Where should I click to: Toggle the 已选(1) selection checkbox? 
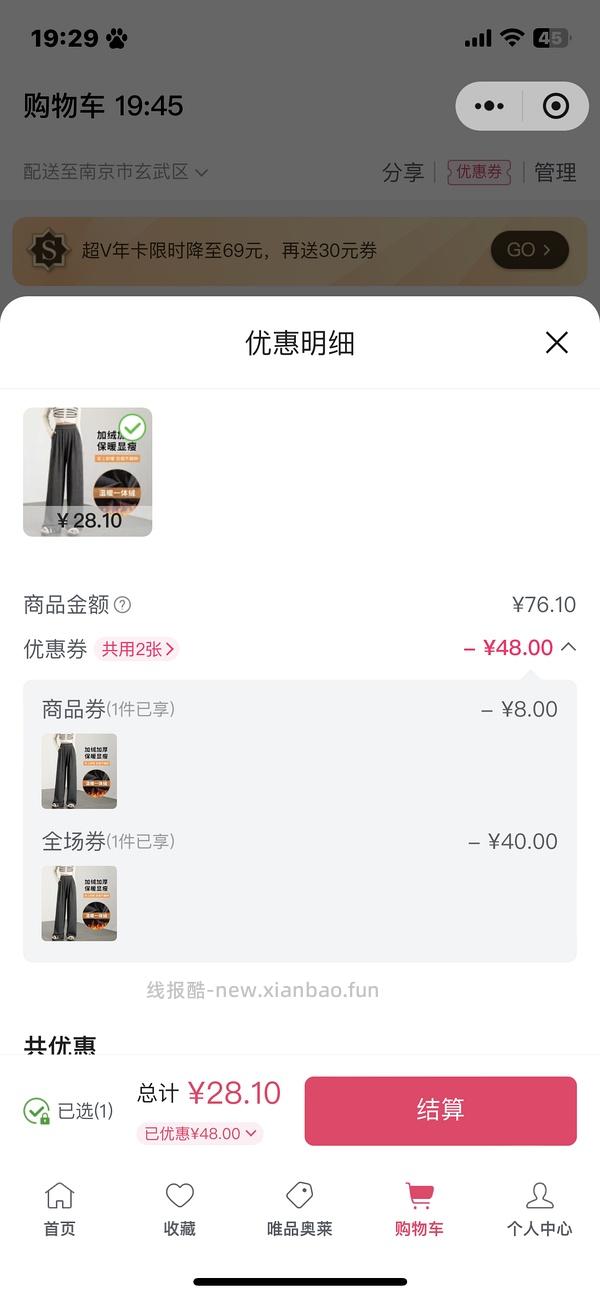[37, 1111]
